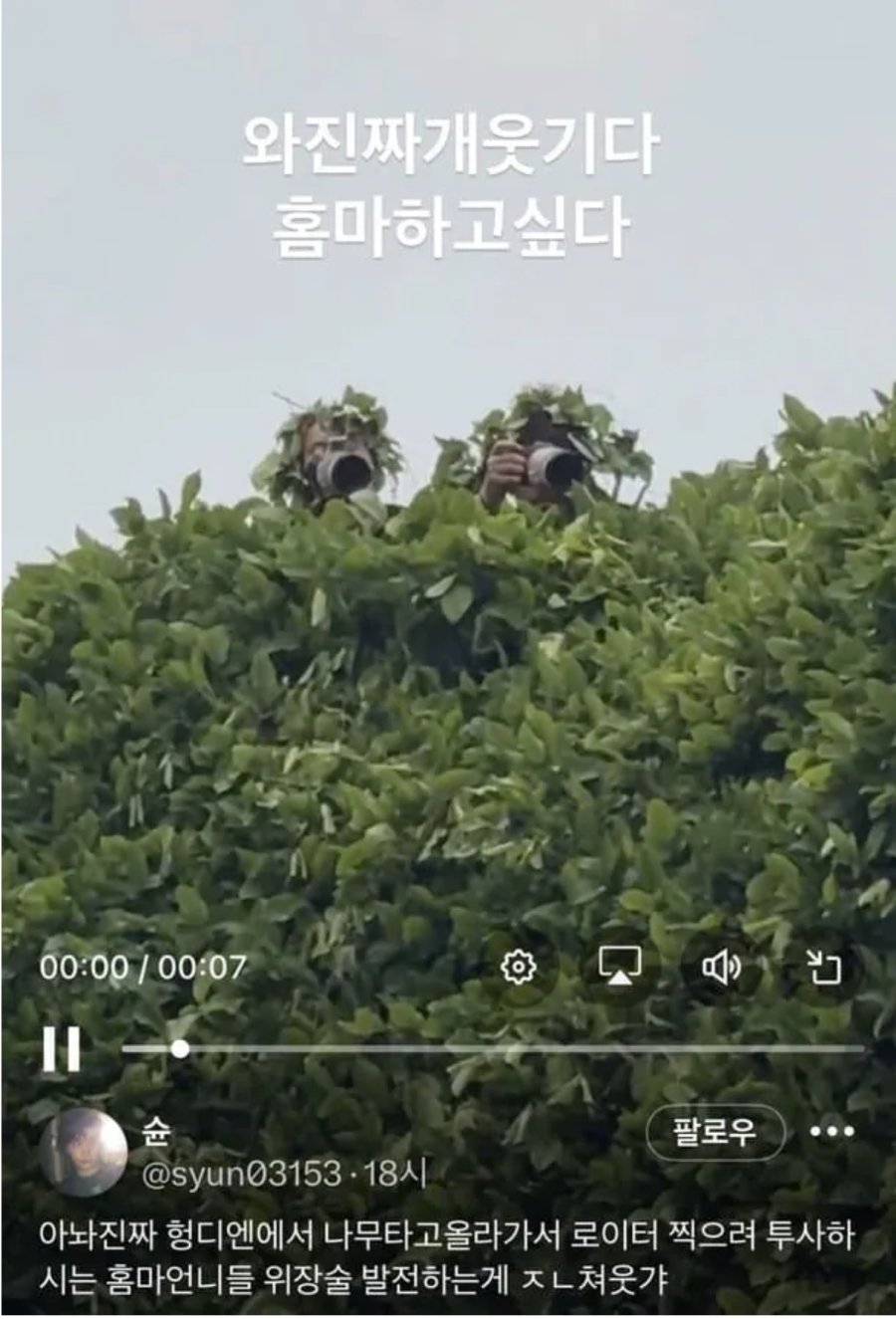The image size is (896, 1319).
Task: Open the @syun03153 profile handle
Action: point(242,1175)
